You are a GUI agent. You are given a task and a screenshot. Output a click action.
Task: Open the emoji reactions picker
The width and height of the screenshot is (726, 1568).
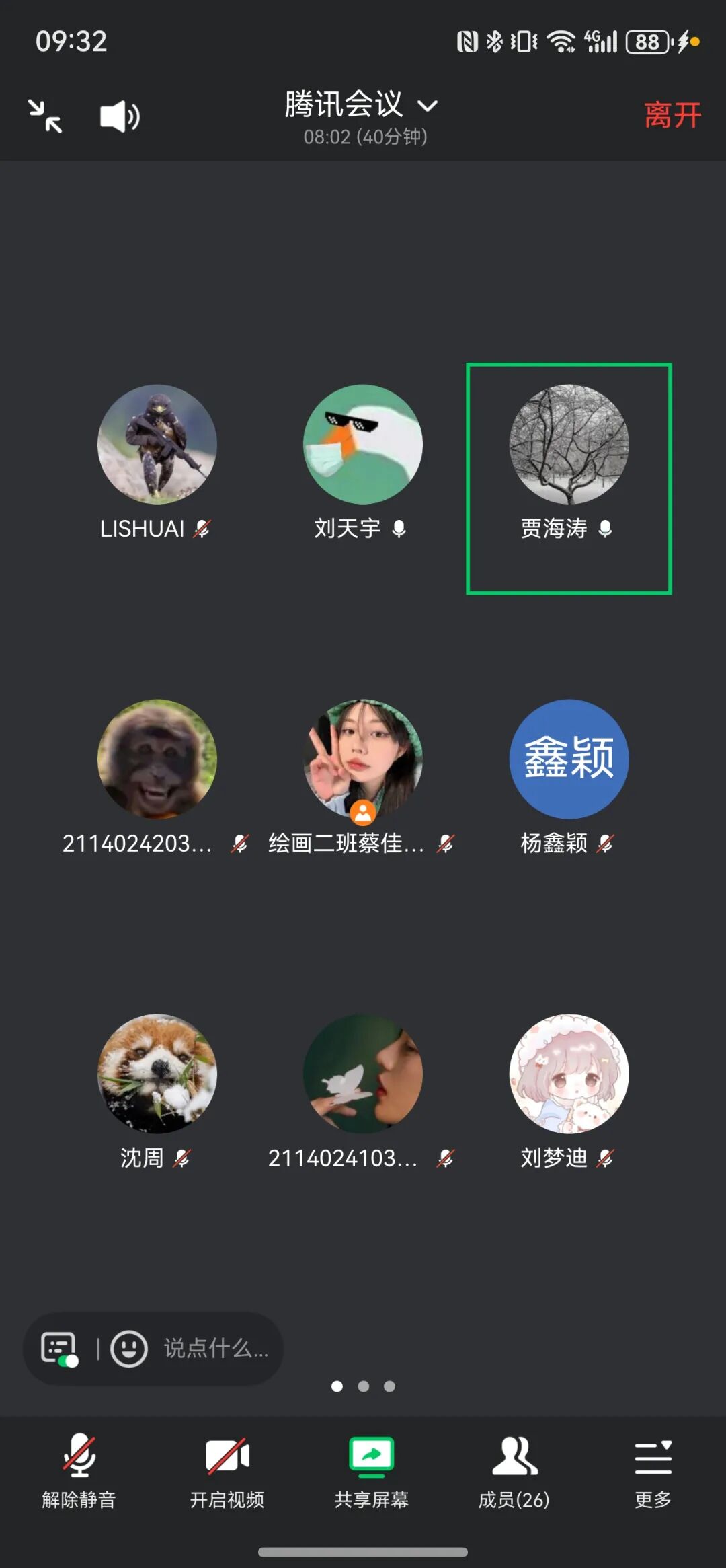128,1349
